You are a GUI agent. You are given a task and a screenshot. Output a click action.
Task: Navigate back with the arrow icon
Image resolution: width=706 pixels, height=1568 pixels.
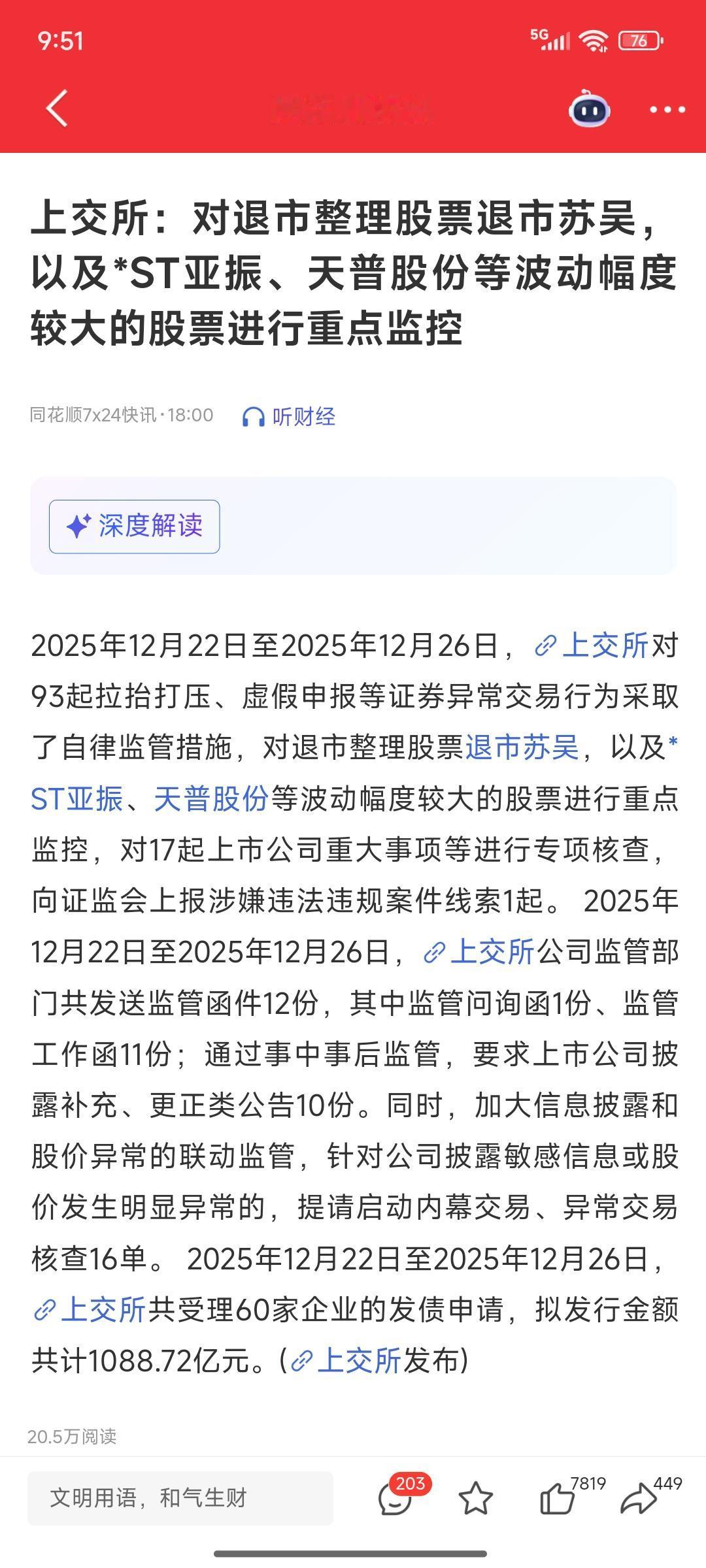[x=58, y=108]
